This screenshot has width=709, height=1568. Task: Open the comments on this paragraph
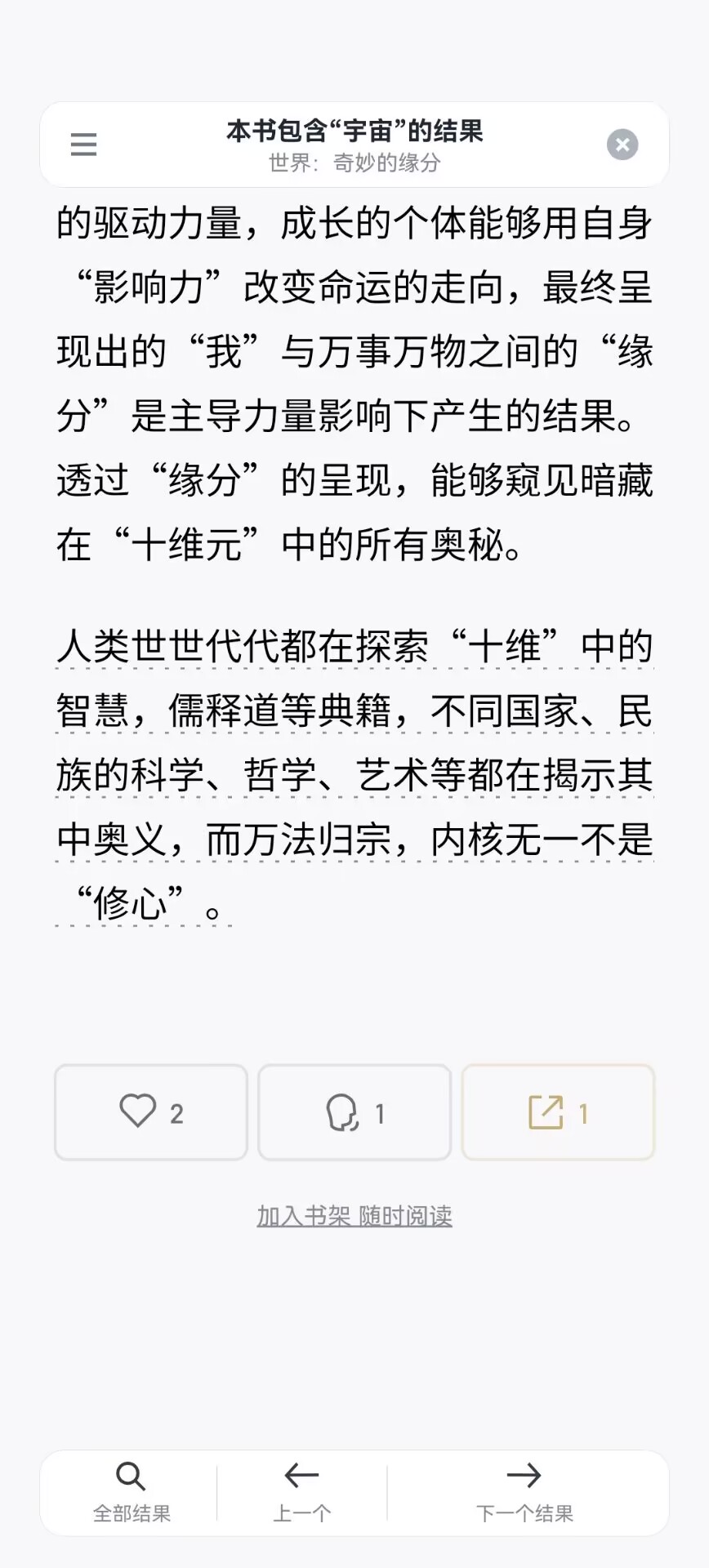[354, 1112]
